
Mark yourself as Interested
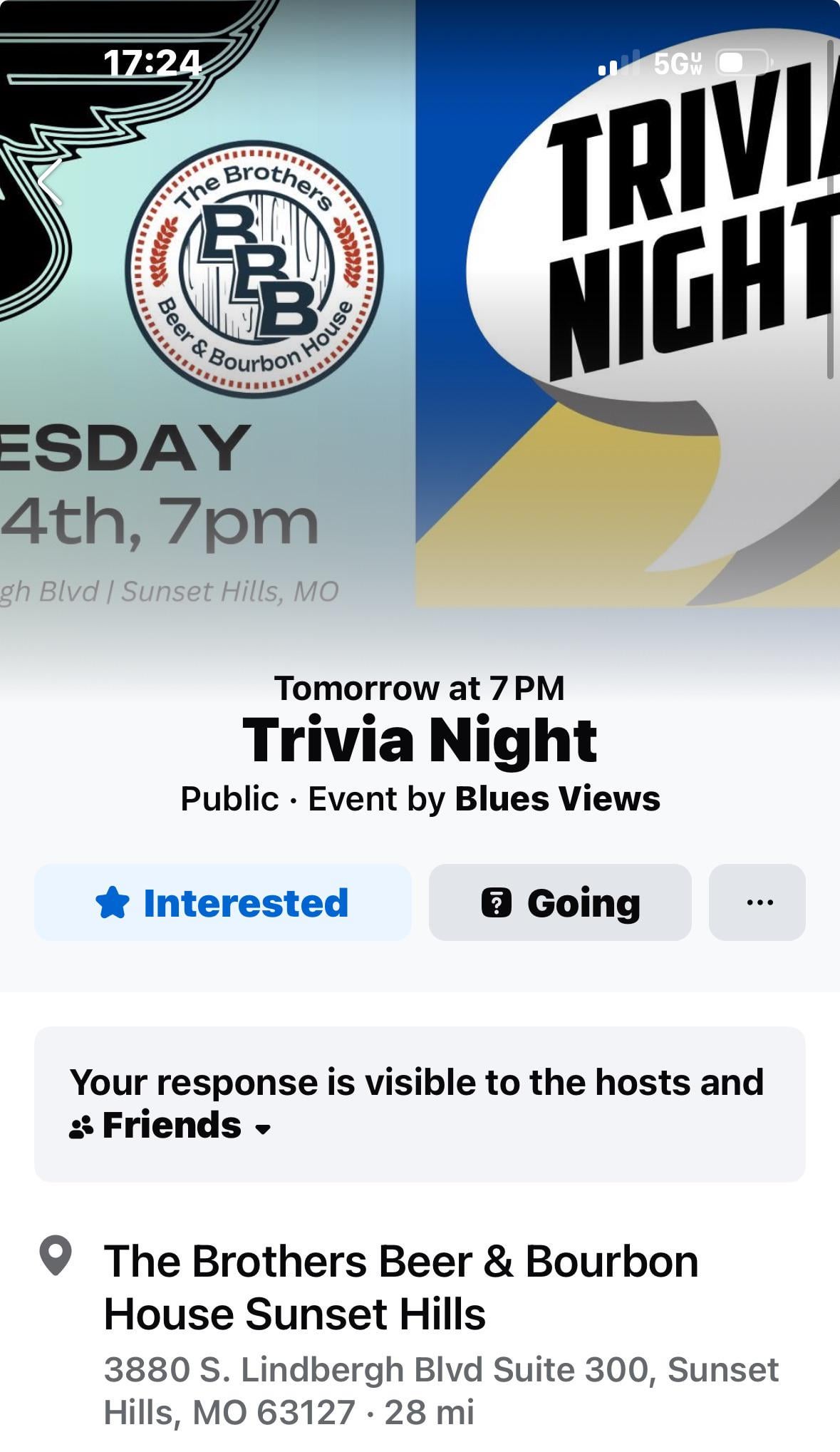pyautogui.click(x=222, y=902)
